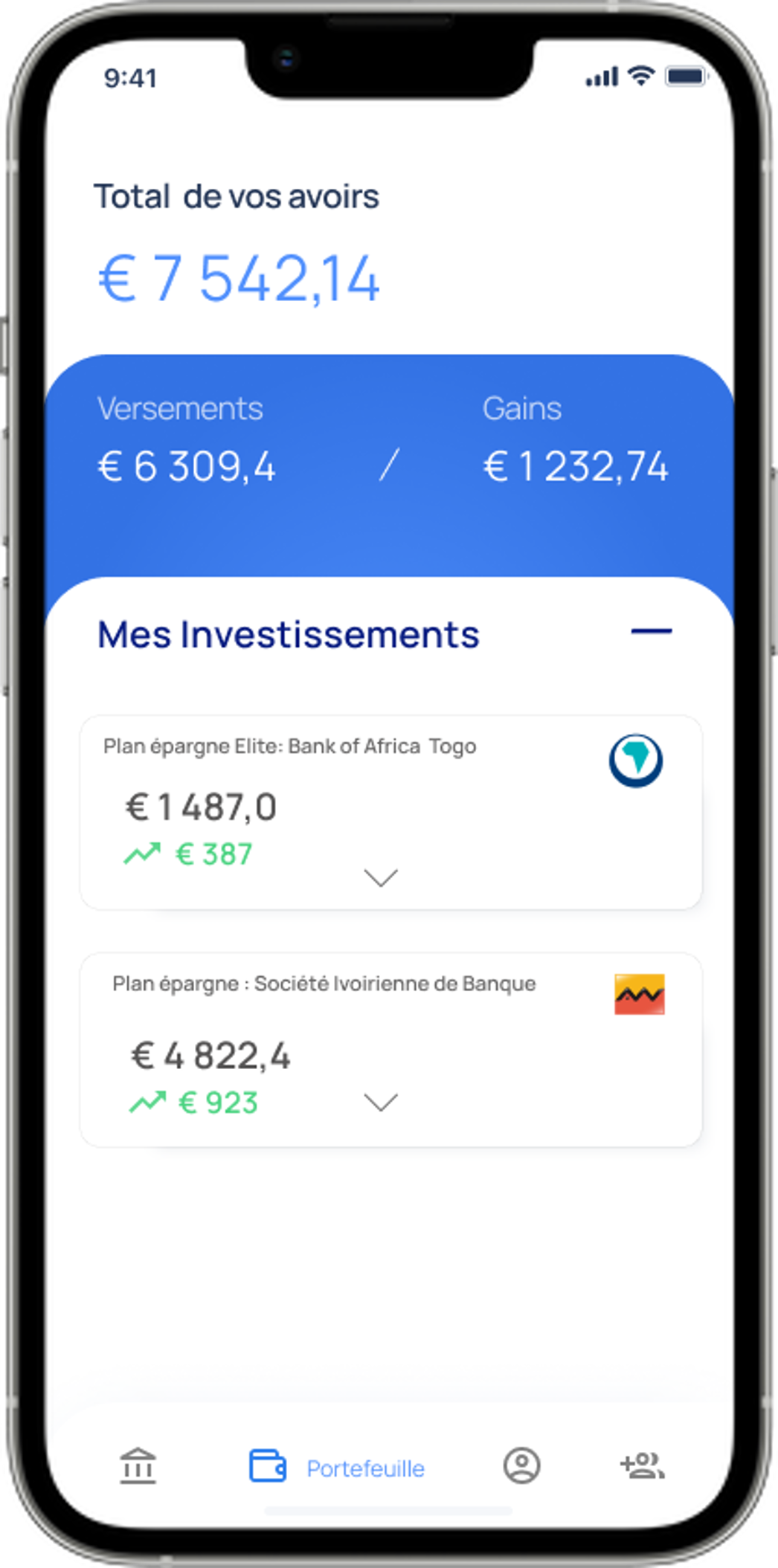Collapse the Mes Investissements section
This screenshot has height=1568, width=778.
tap(651, 632)
